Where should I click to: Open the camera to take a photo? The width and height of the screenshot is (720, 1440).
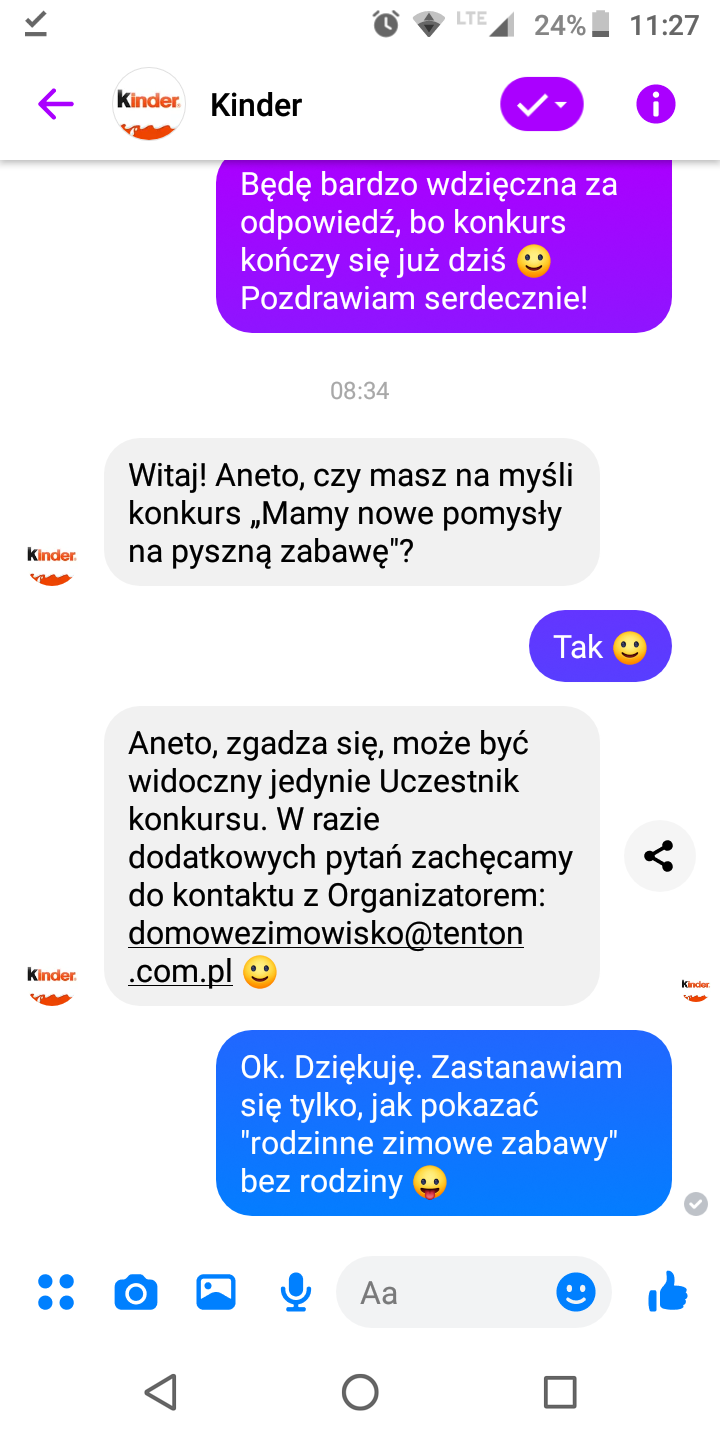[136, 1293]
